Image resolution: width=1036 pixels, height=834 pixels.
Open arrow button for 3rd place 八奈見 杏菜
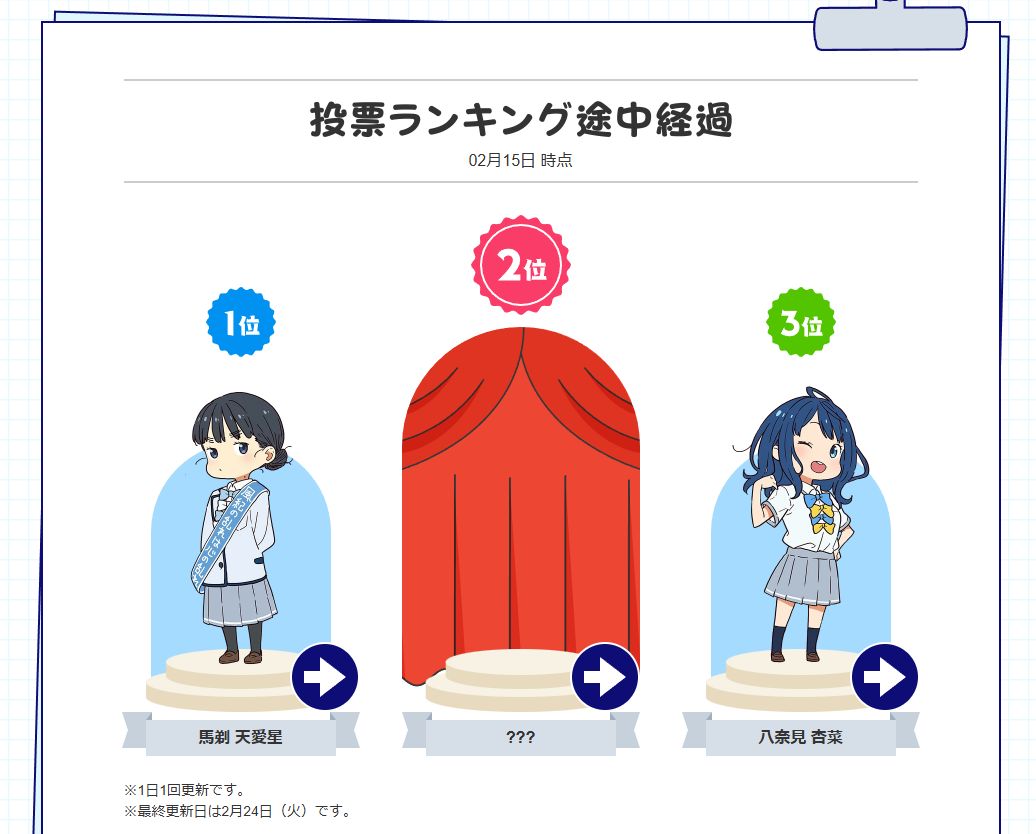click(885, 677)
